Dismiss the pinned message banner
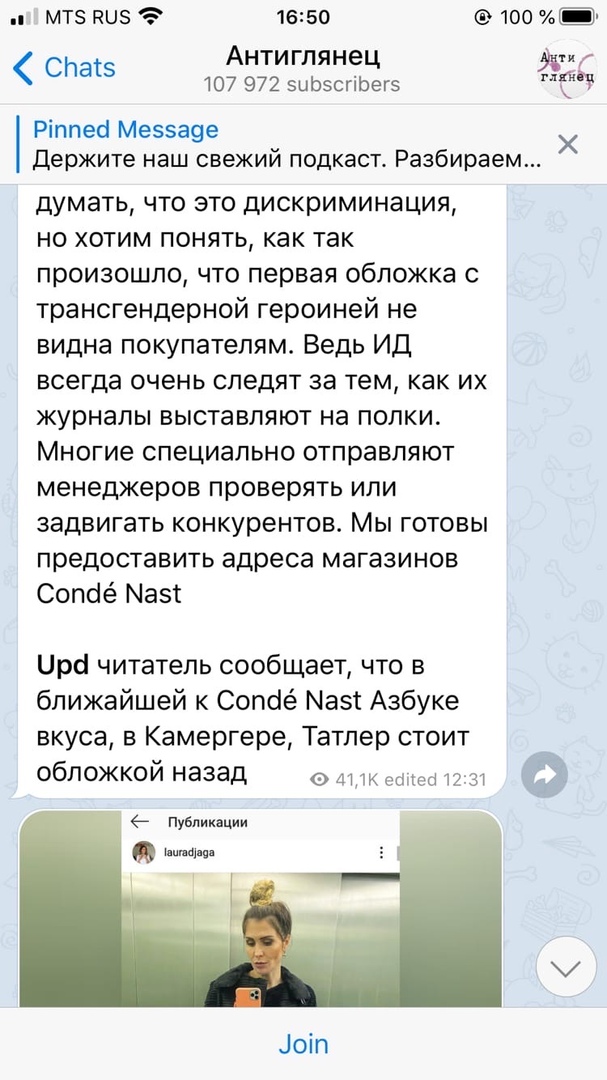The image size is (607, 1080). pos(567,145)
